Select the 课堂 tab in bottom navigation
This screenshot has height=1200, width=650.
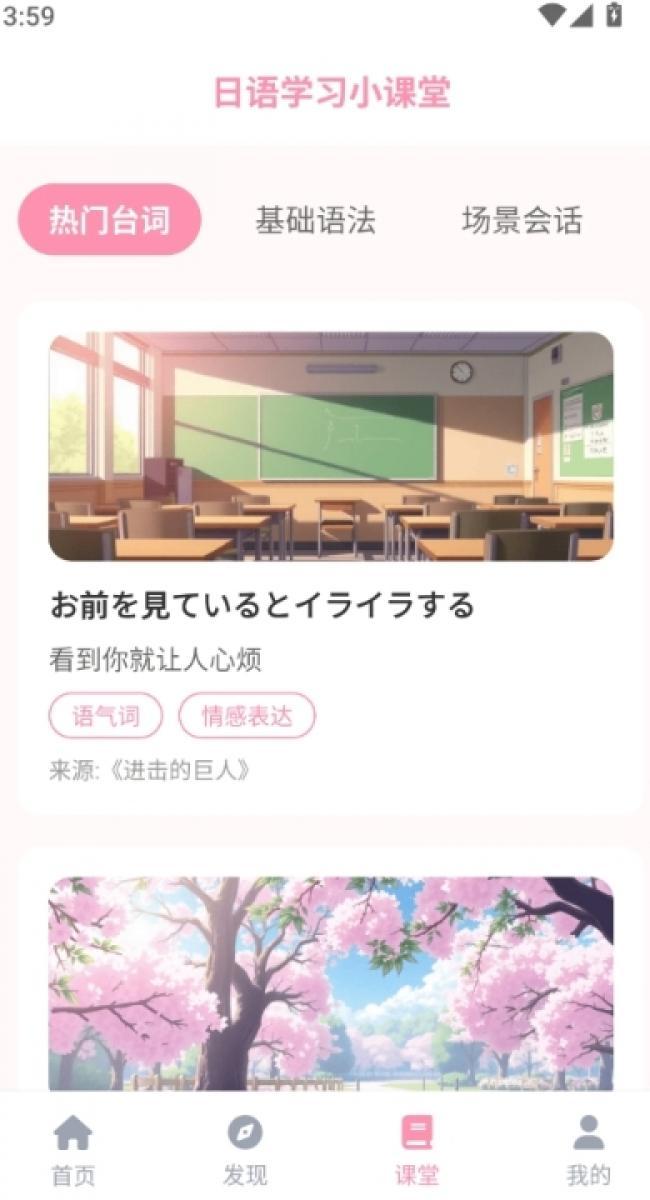click(x=416, y=1148)
